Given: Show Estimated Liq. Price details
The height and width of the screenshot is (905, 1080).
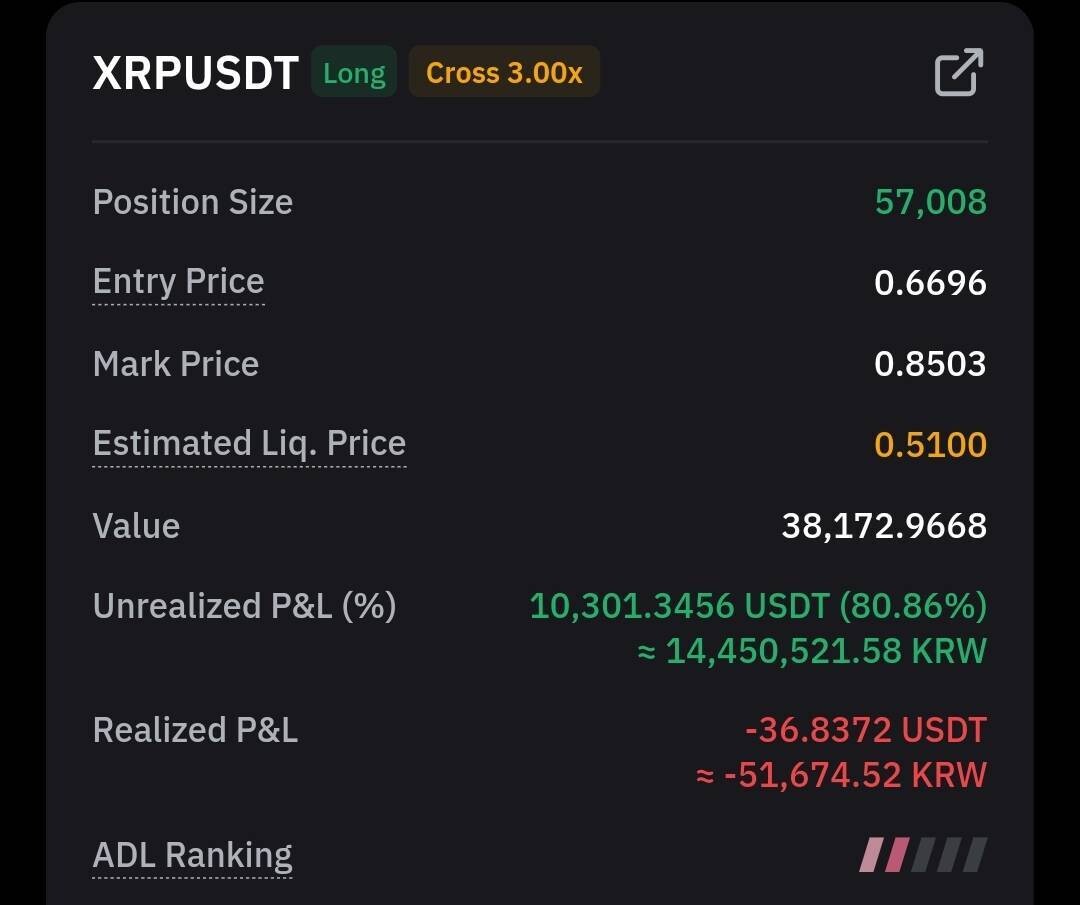Looking at the screenshot, I should 249,443.
